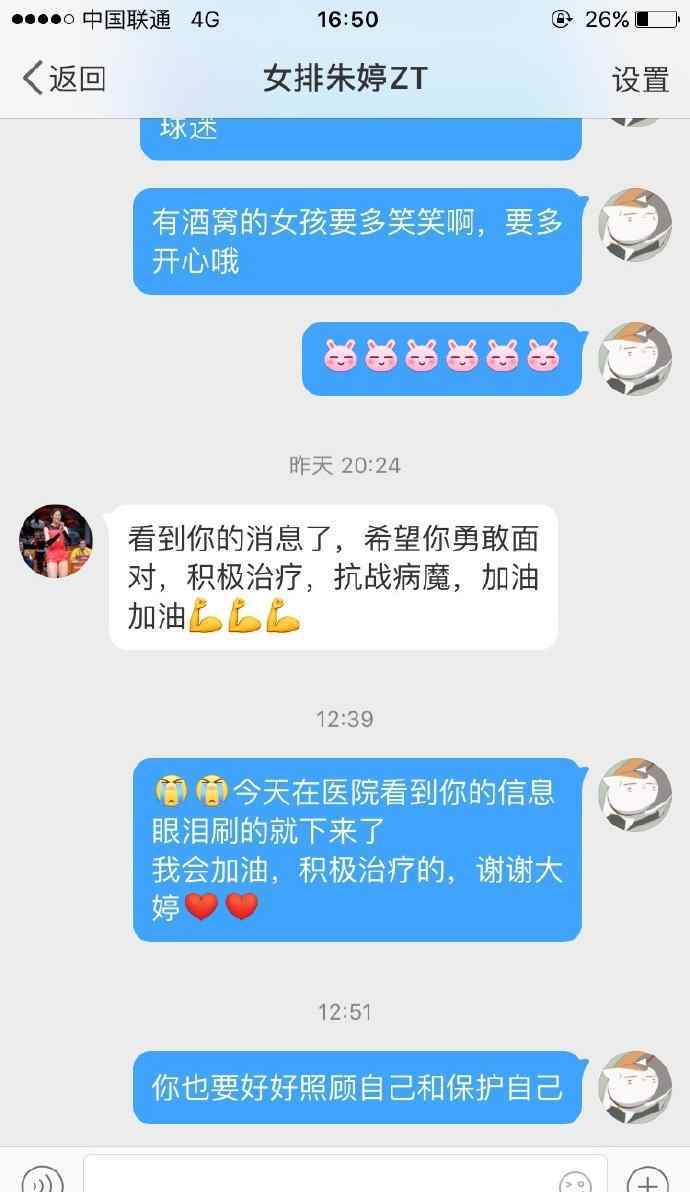Open 女排朱婷ZT's profile avatar

[56, 541]
